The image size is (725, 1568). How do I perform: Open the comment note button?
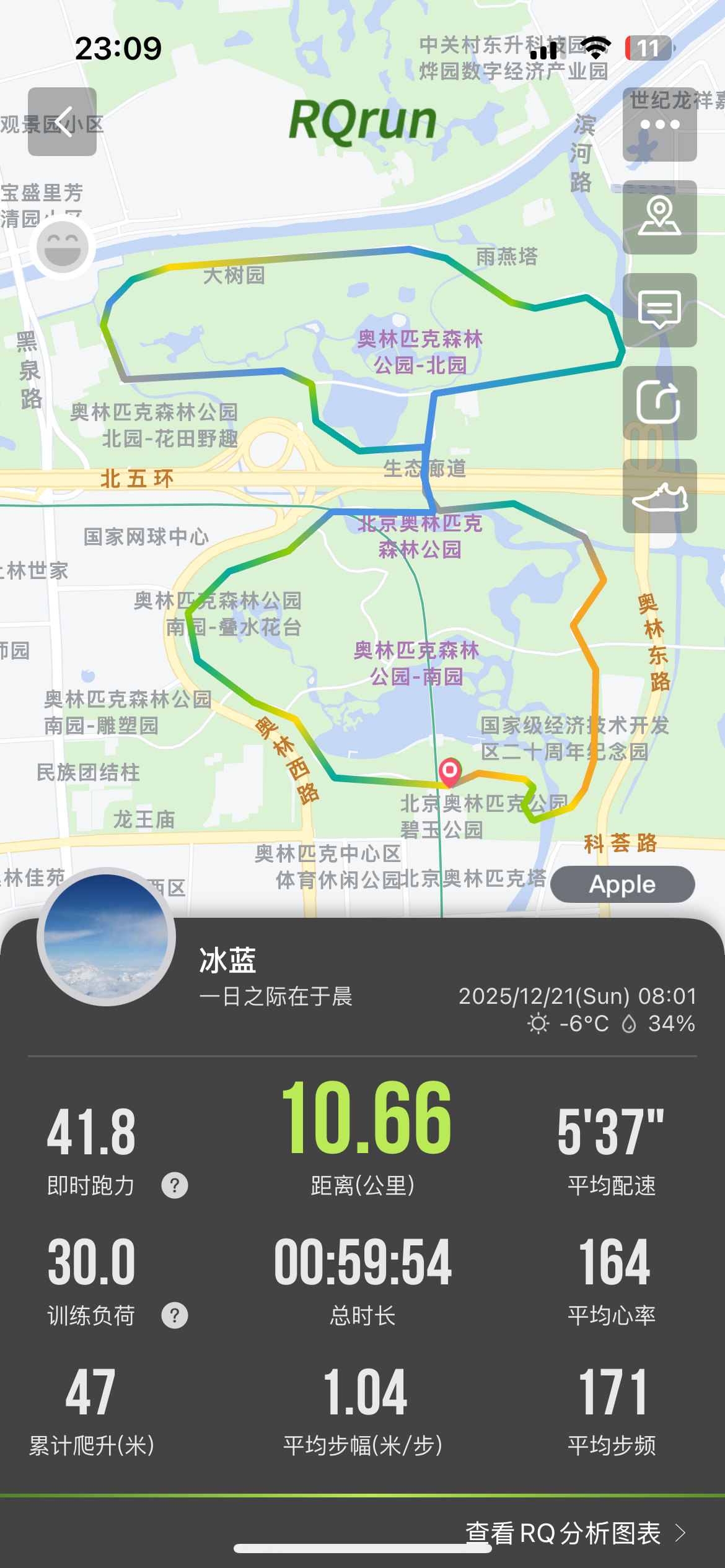[x=660, y=310]
